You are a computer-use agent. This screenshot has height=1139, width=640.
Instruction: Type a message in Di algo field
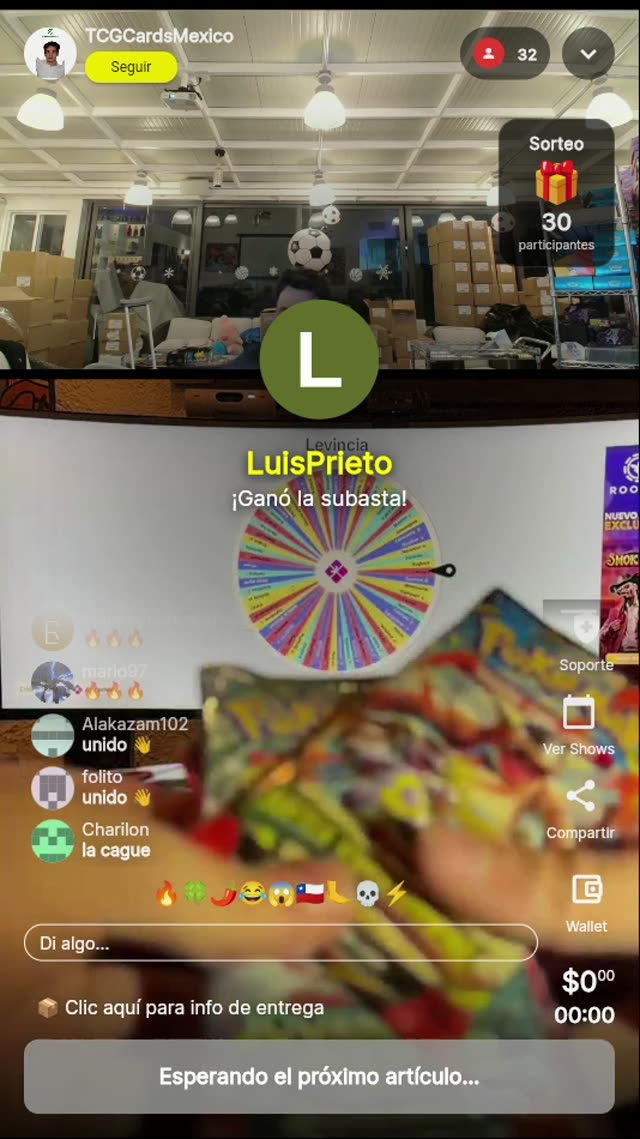(x=280, y=943)
